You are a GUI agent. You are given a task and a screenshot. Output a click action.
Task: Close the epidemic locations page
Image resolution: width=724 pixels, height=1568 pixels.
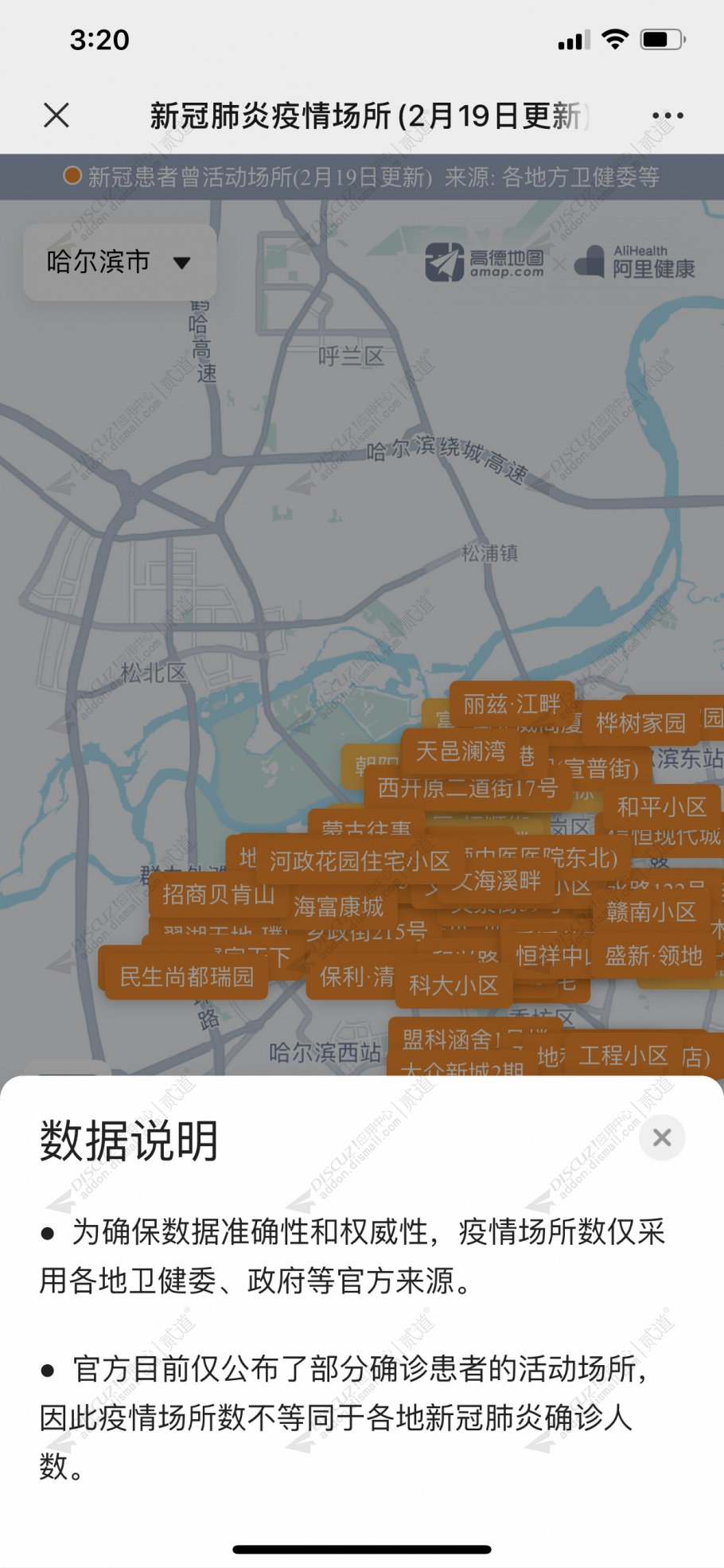56,115
